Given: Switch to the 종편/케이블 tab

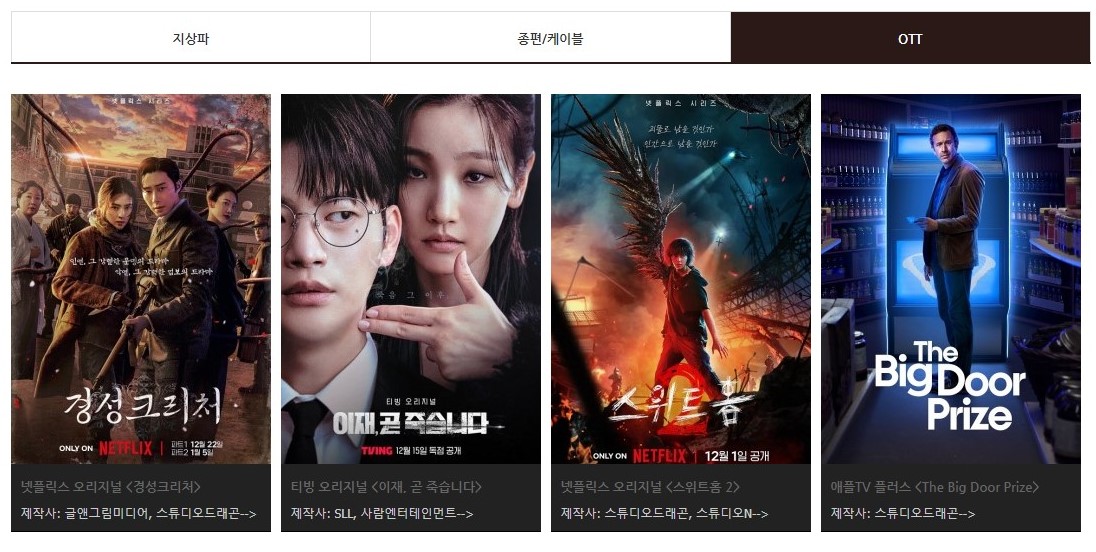Looking at the screenshot, I should click(550, 39).
